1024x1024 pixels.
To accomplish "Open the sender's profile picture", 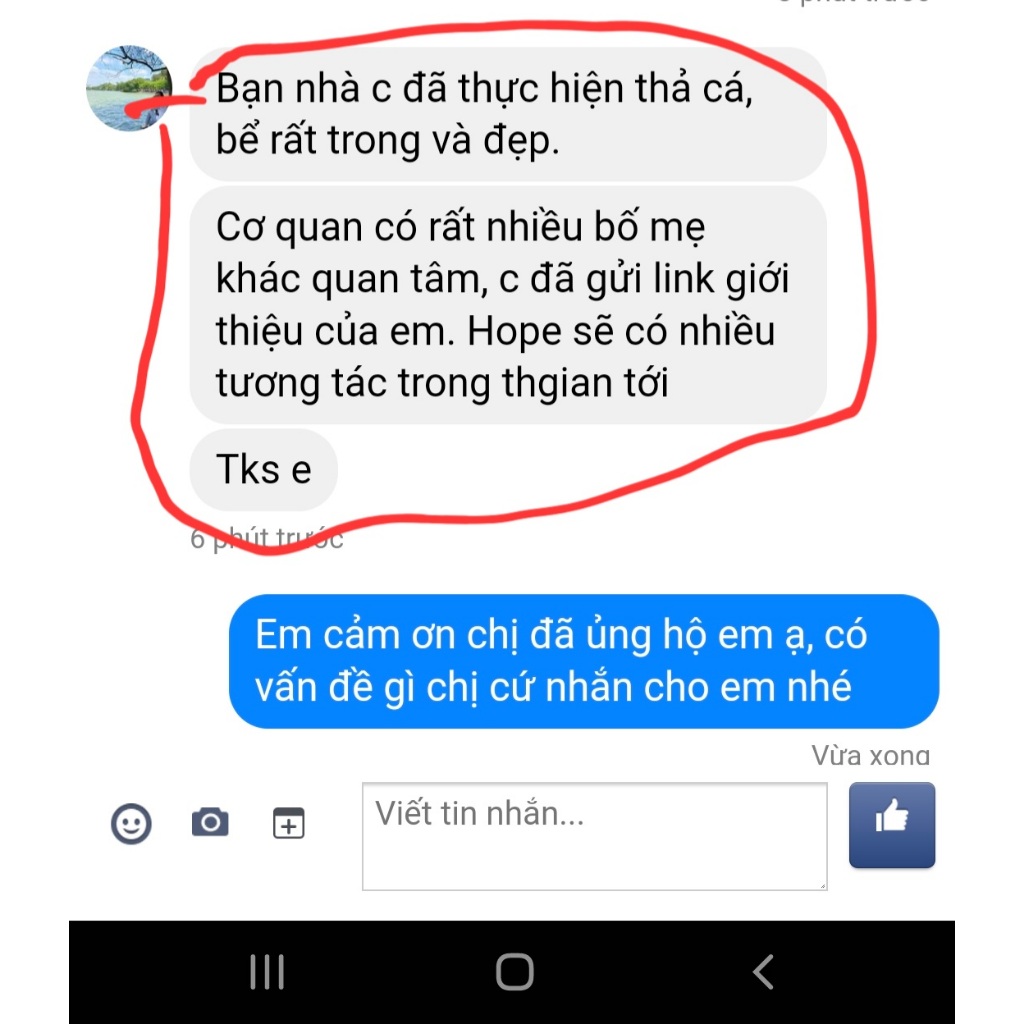I will 130,88.
